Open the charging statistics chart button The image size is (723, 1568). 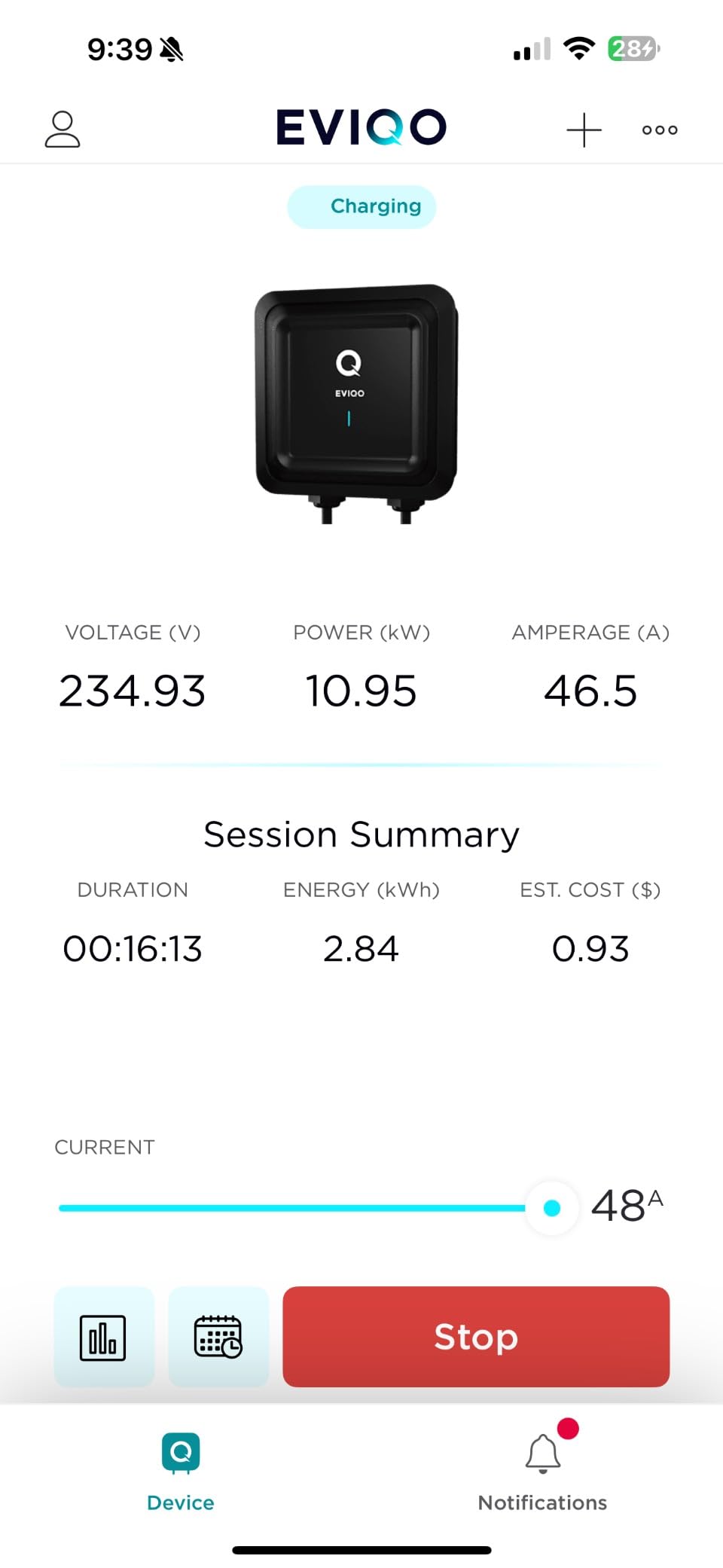tap(104, 1337)
